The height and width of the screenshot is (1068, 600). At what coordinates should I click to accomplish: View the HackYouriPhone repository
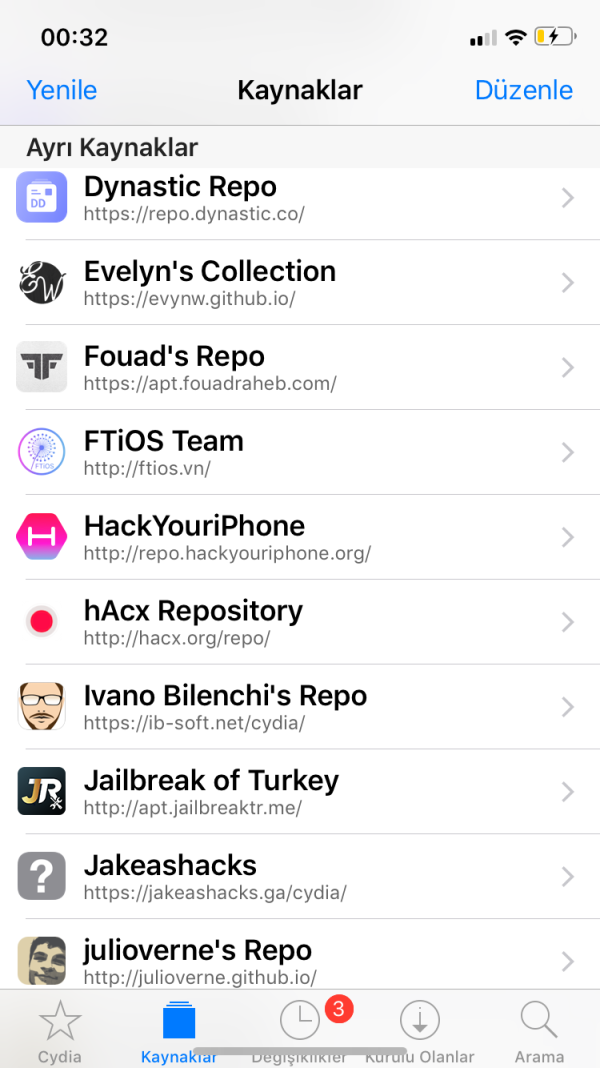(300, 538)
